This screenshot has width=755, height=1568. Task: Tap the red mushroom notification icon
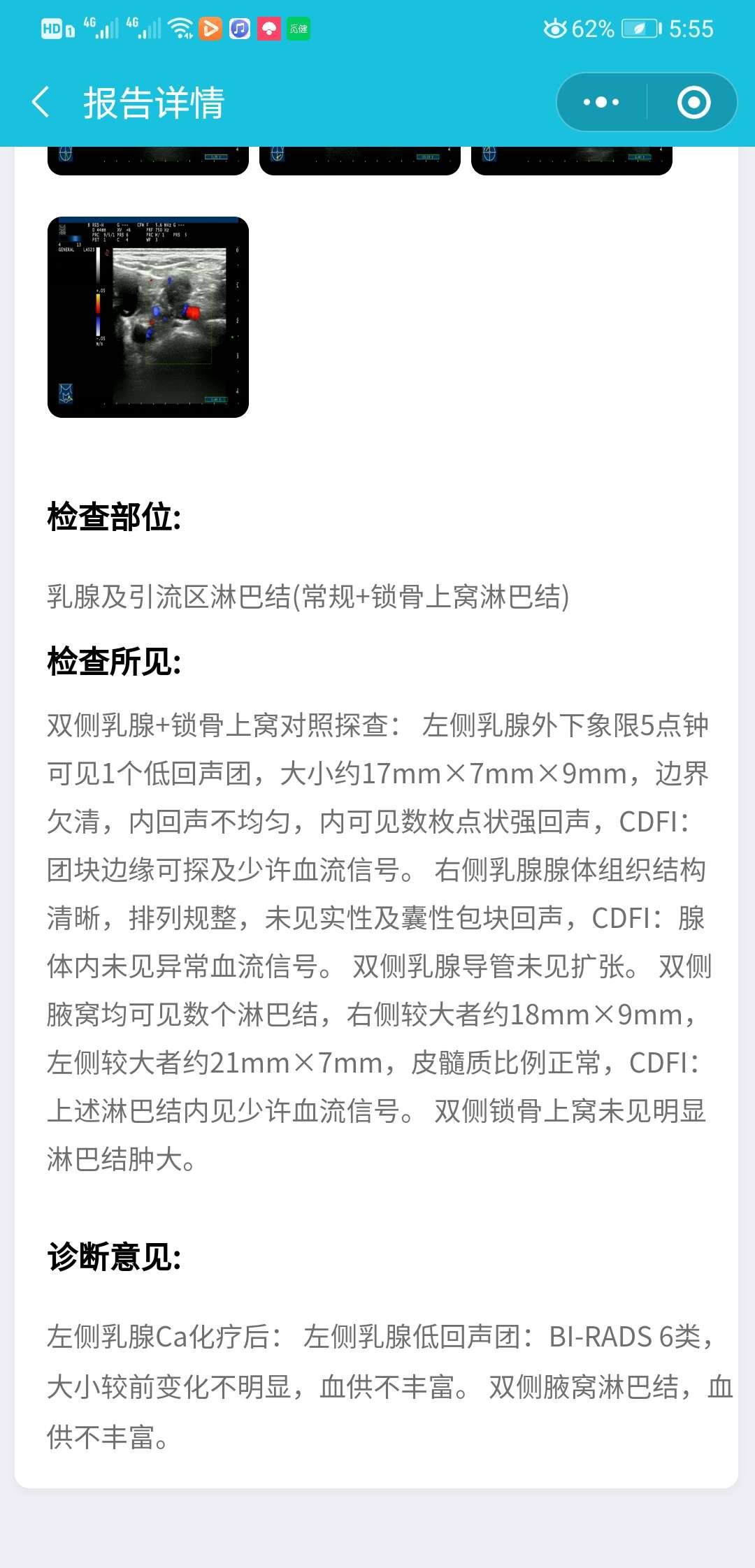[x=269, y=29]
